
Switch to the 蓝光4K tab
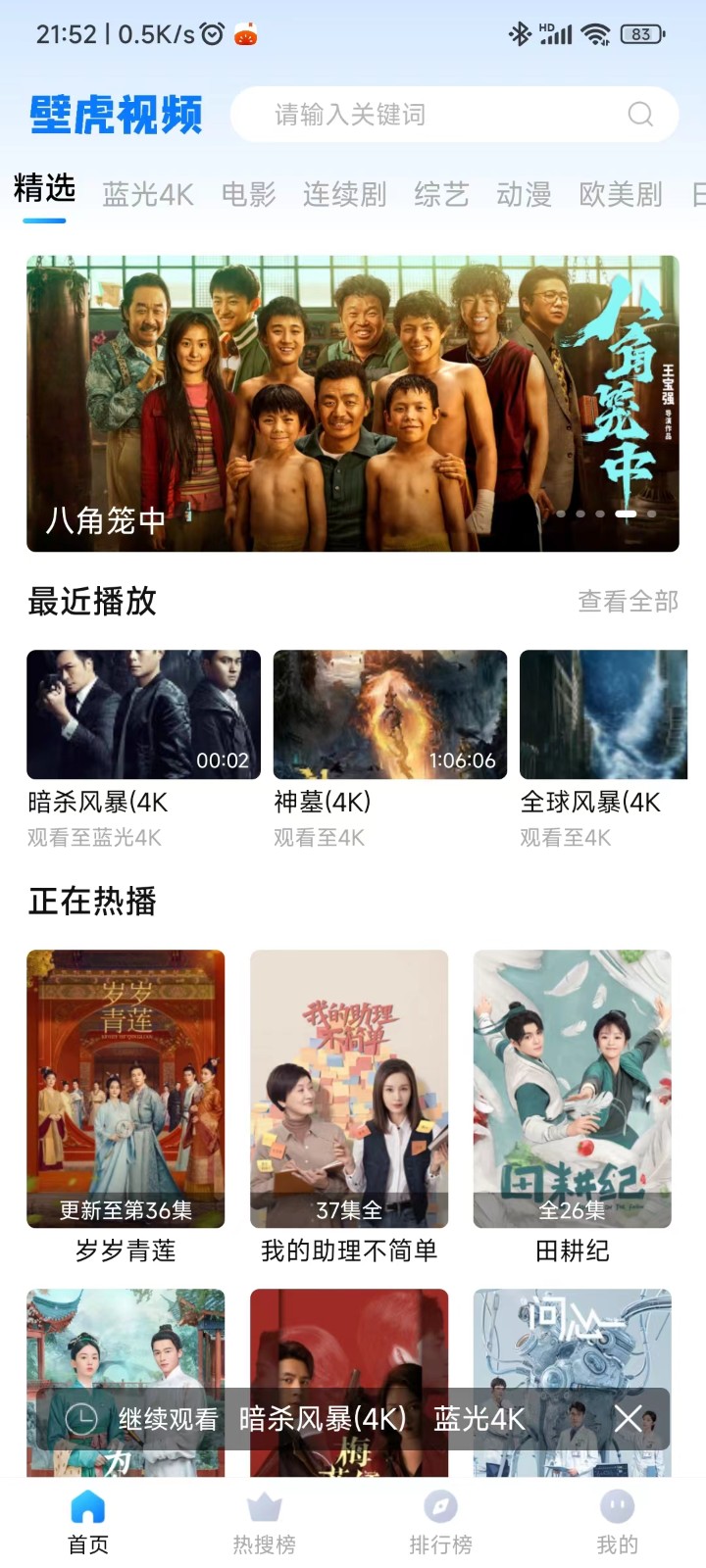pyautogui.click(x=148, y=194)
